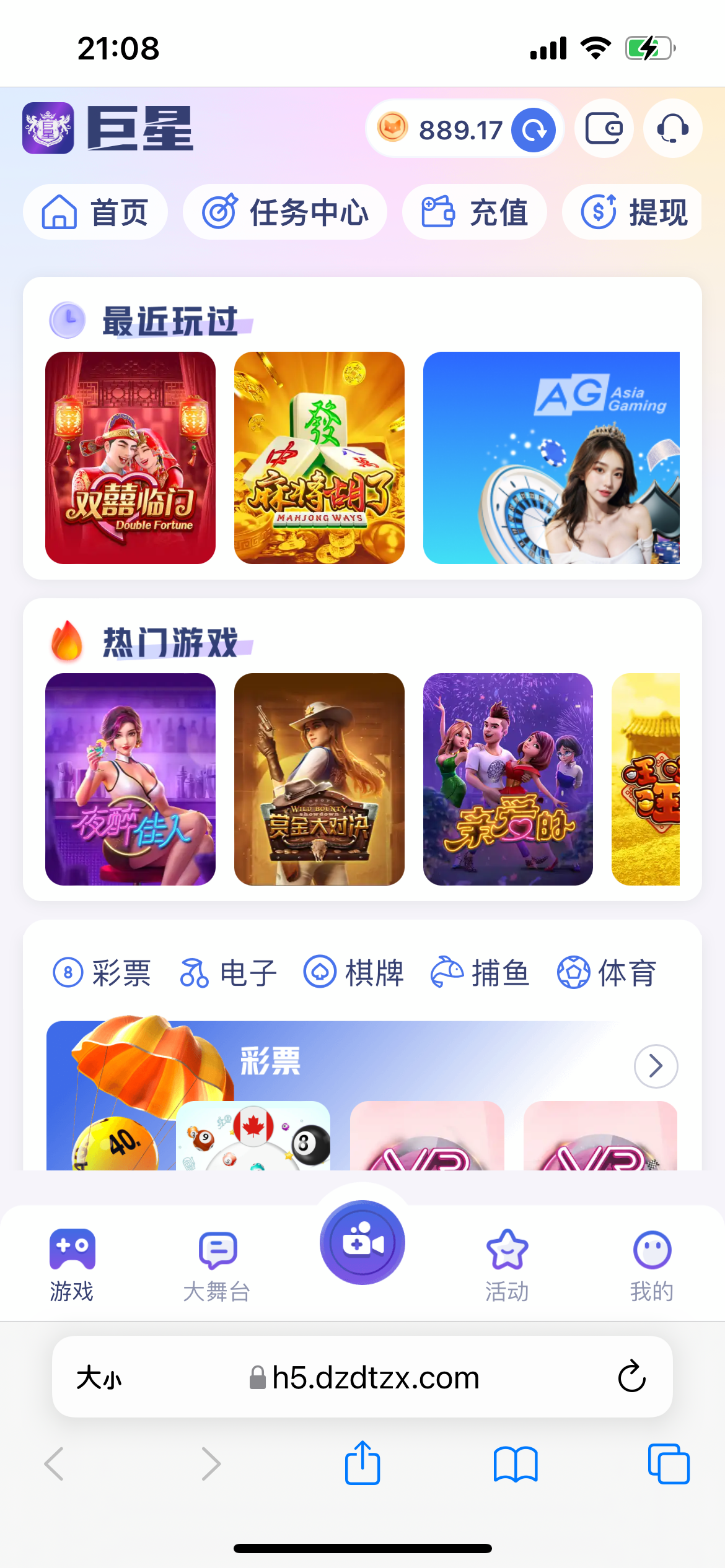The image size is (725, 1568).
Task: Switch to the 电子 category
Action: click(x=228, y=973)
